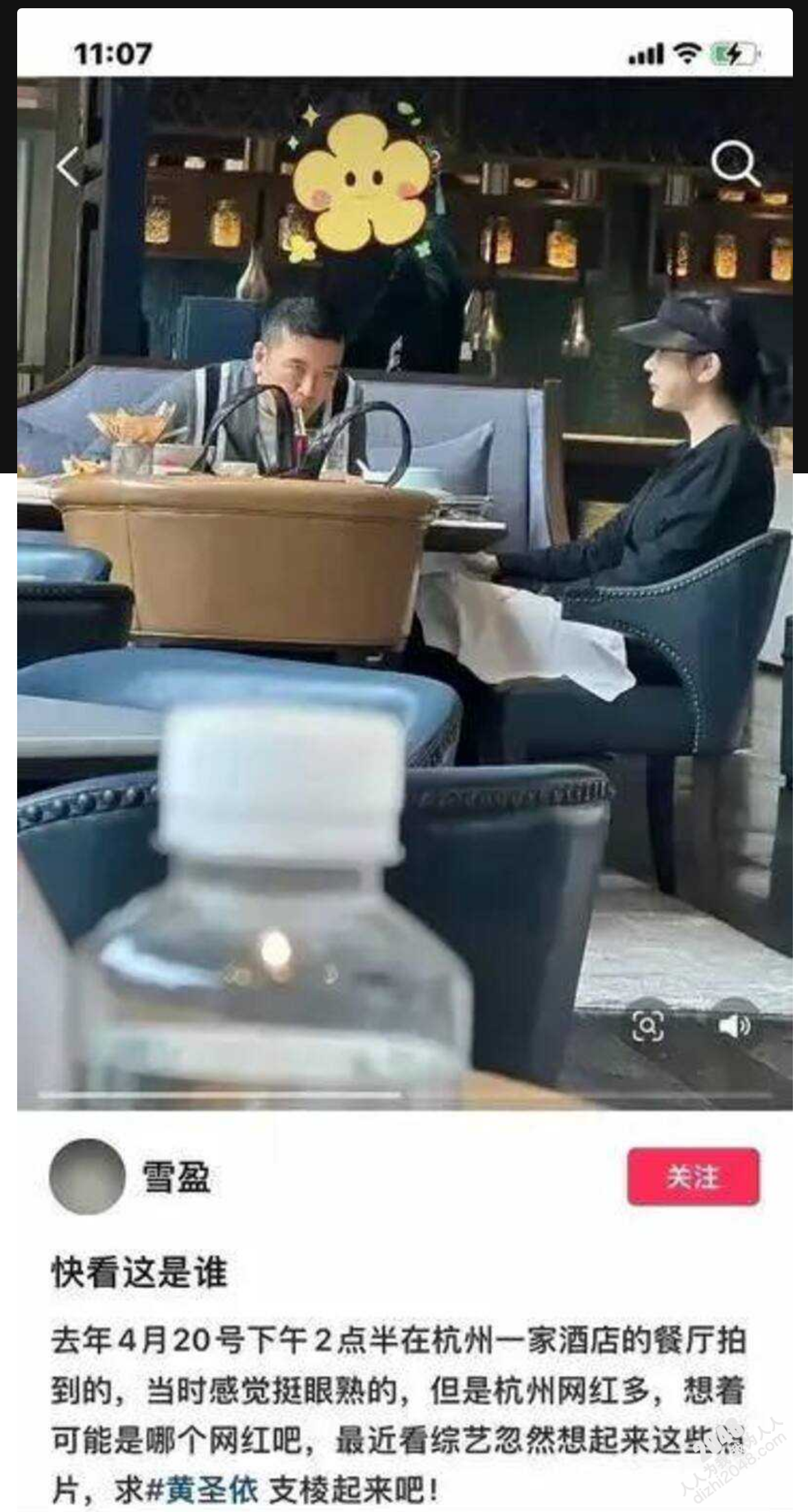
Task: Open 雪盈's profile avatar
Action: click(87, 1177)
